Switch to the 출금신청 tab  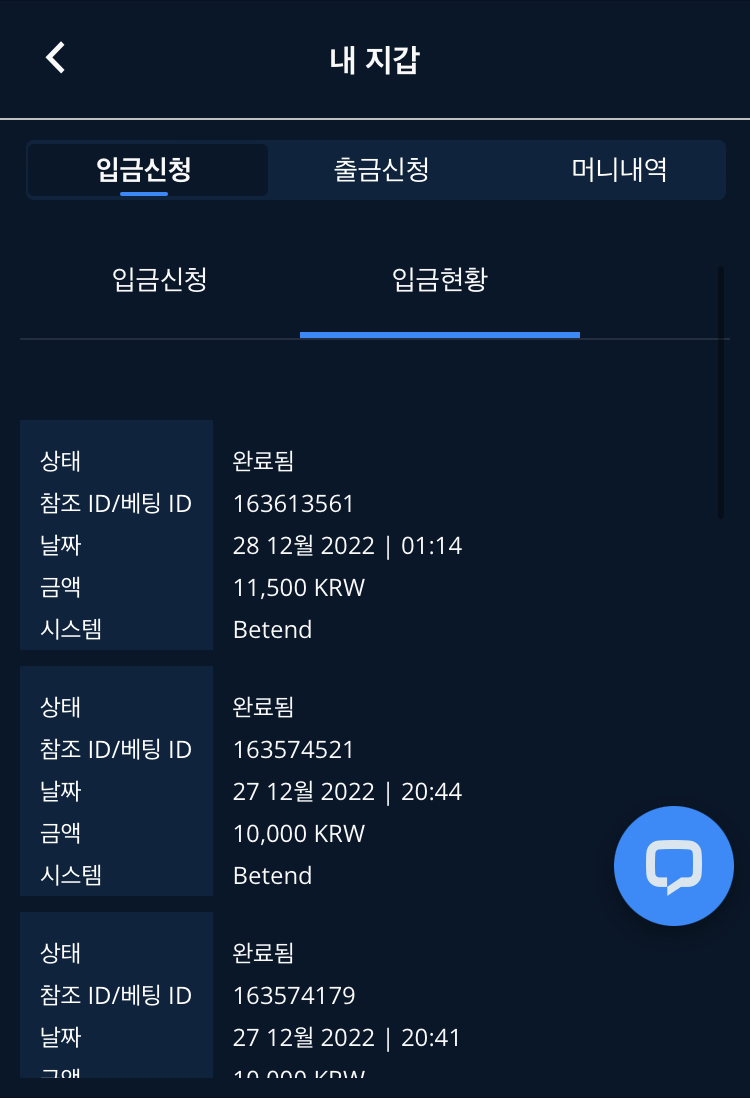pyautogui.click(x=381, y=170)
